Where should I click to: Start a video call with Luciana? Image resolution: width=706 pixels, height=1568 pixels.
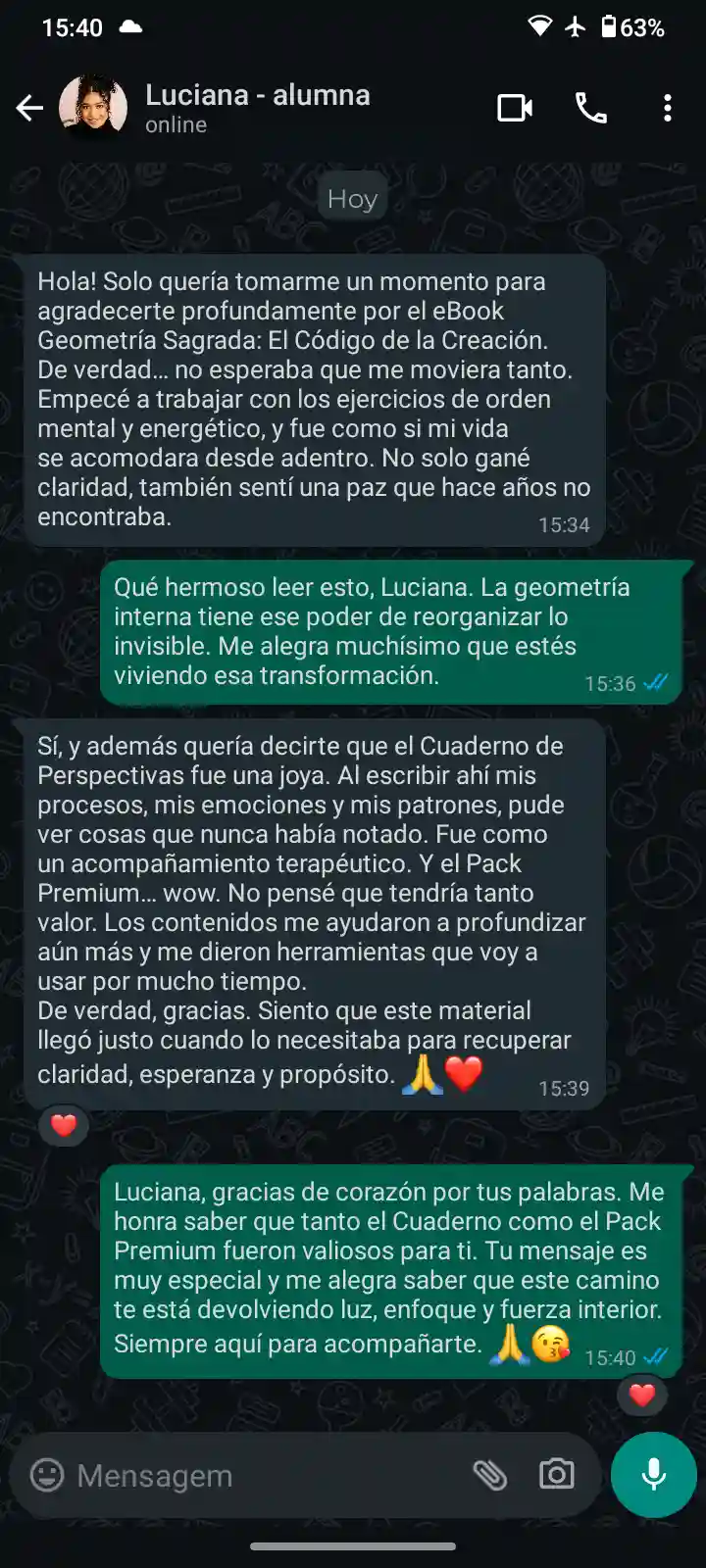click(x=515, y=108)
